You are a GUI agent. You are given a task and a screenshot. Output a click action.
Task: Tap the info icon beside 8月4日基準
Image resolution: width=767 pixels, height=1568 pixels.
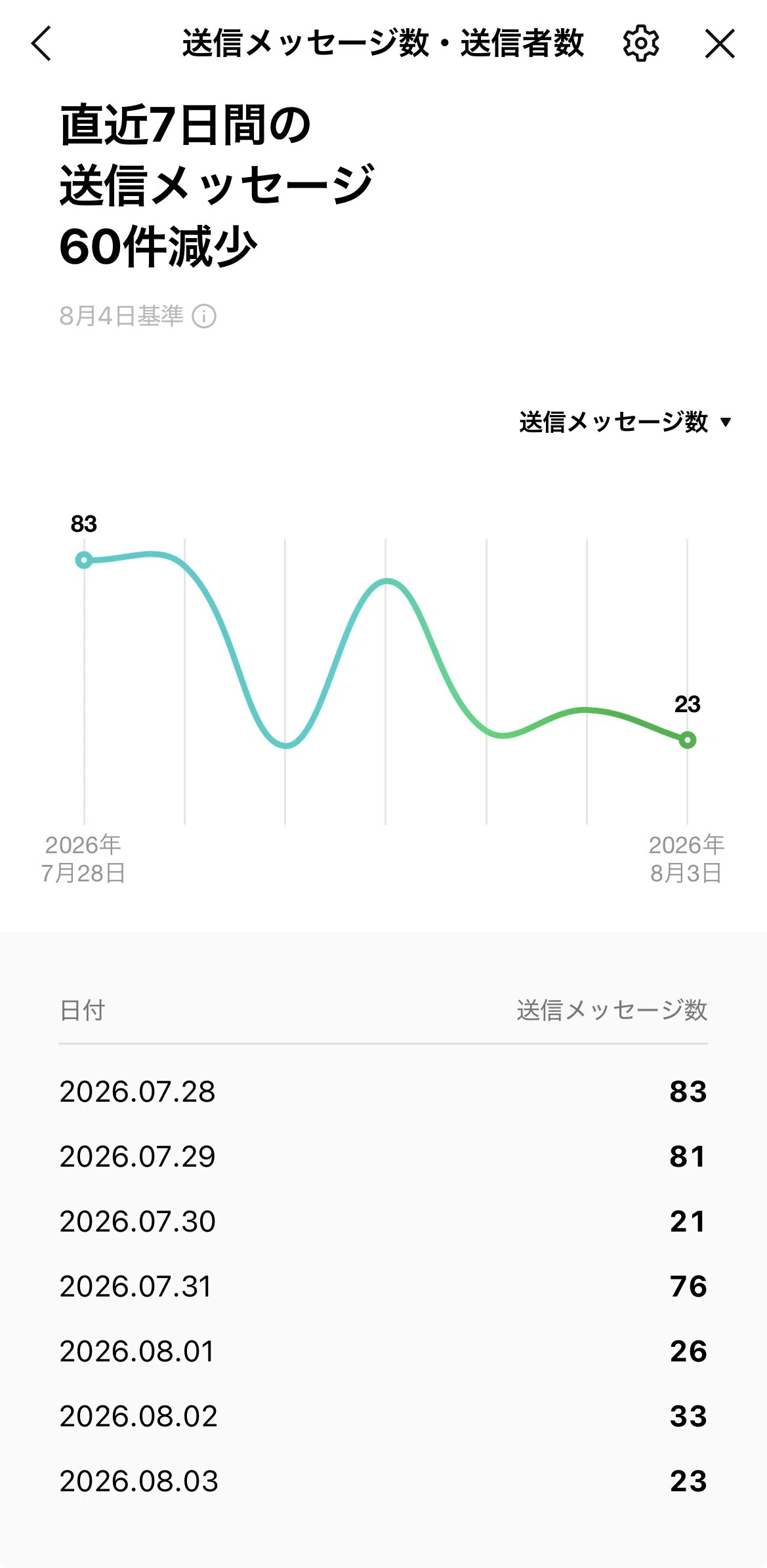click(x=204, y=316)
